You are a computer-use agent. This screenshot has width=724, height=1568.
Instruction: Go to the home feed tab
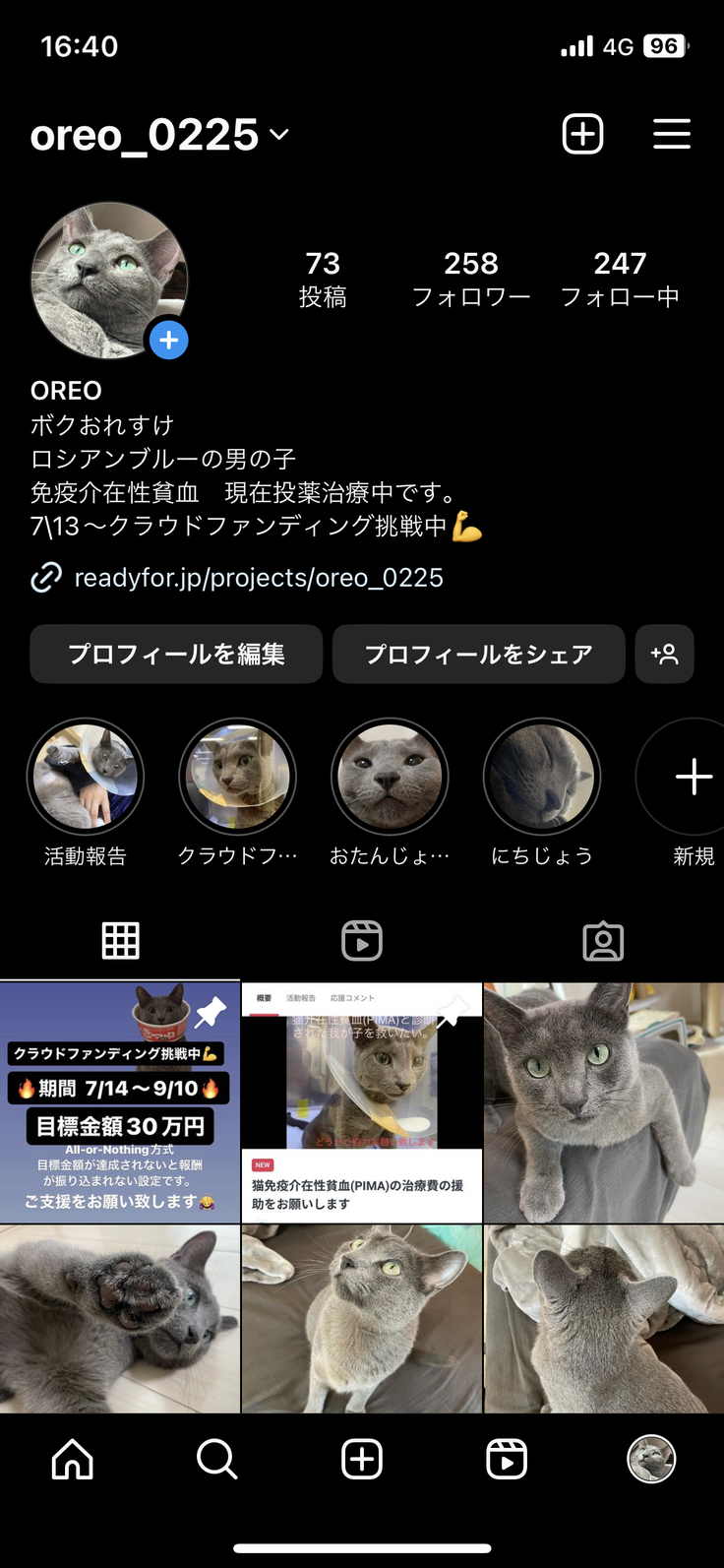click(x=73, y=1459)
